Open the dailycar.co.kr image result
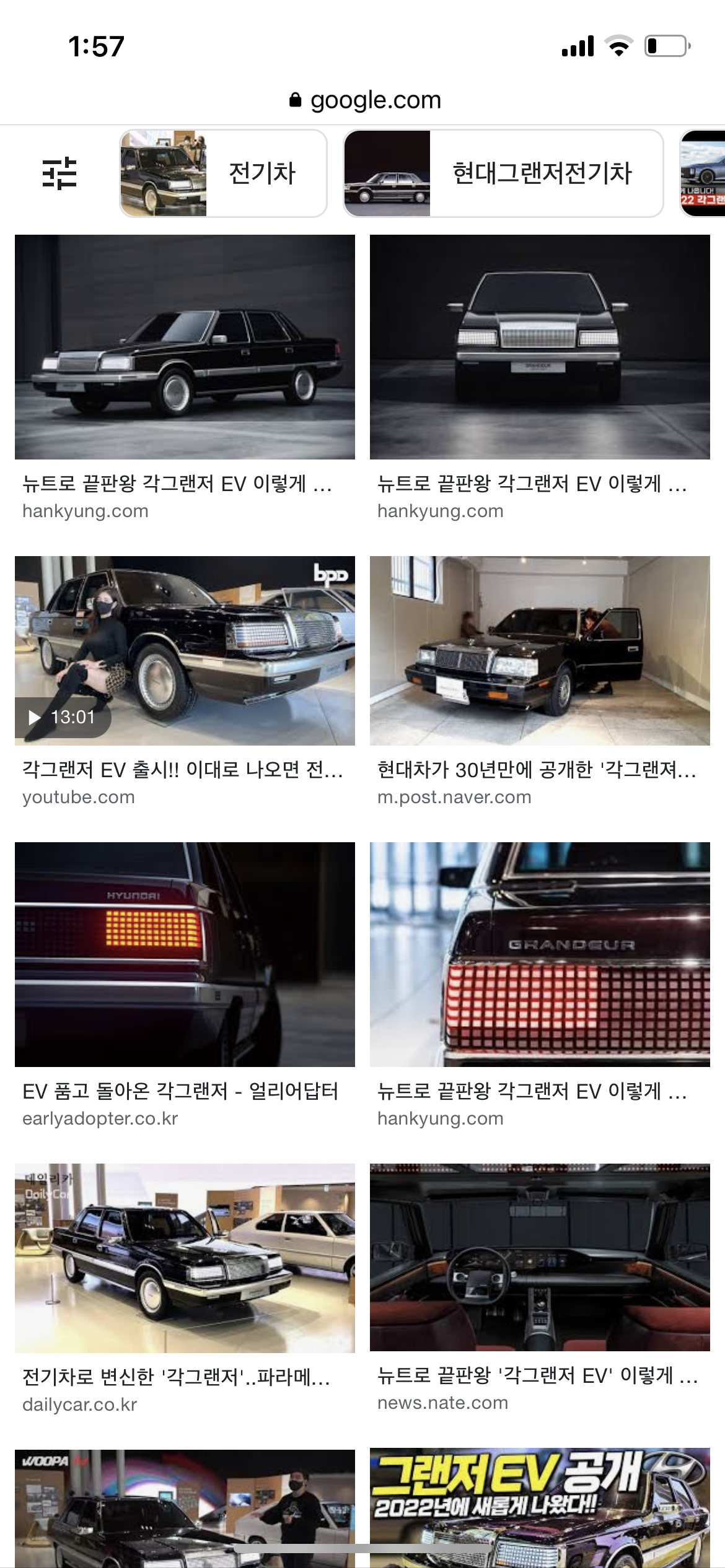Image resolution: width=725 pixels, height=1568 pixels. [x=185, y=1257]
